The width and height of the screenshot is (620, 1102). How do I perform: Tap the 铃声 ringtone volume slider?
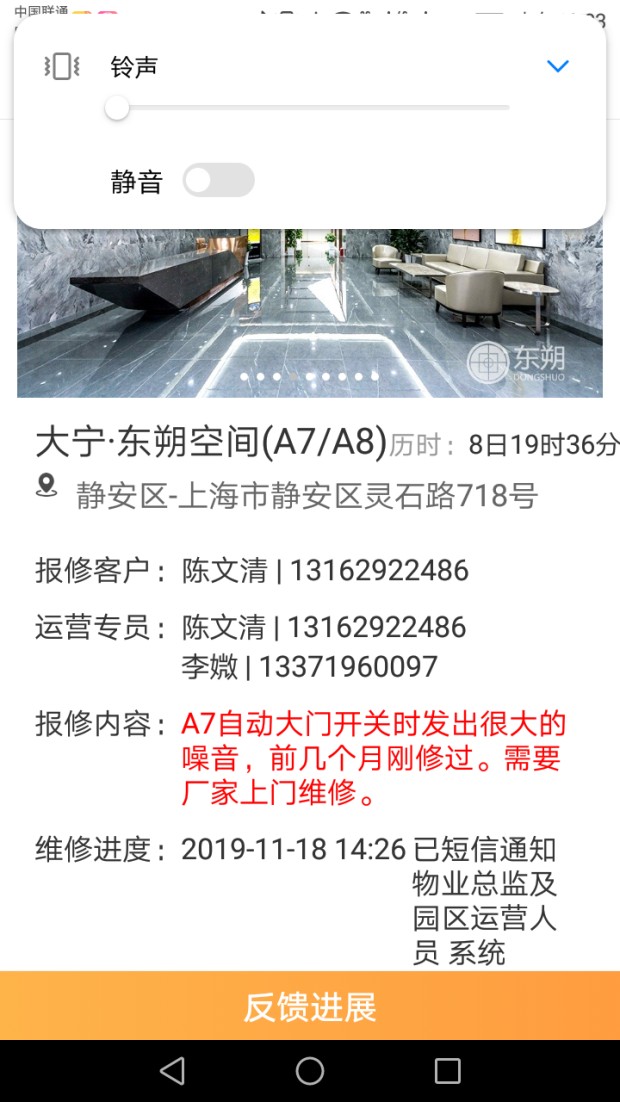pos(310,108)
